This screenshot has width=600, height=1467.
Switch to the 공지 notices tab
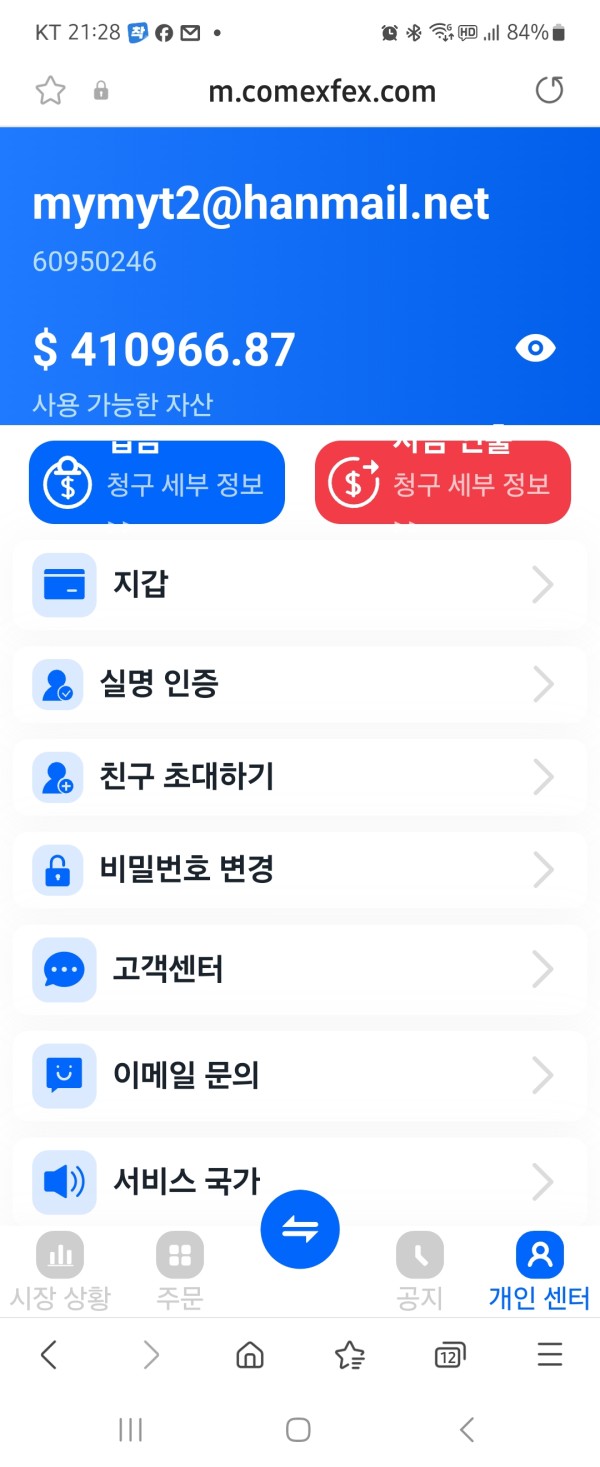point(420,1270)
